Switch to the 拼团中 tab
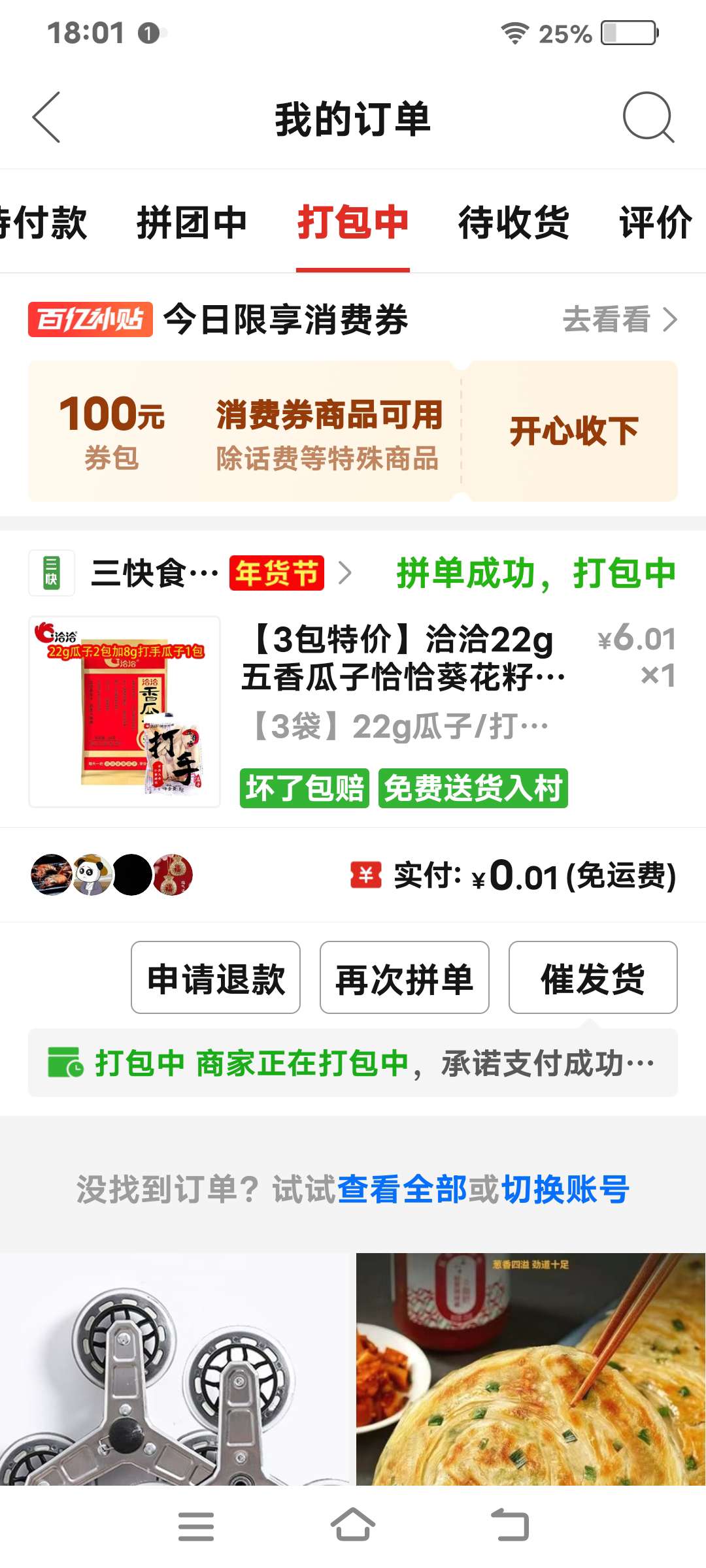706x1568 pixels. tap(192, 223)
